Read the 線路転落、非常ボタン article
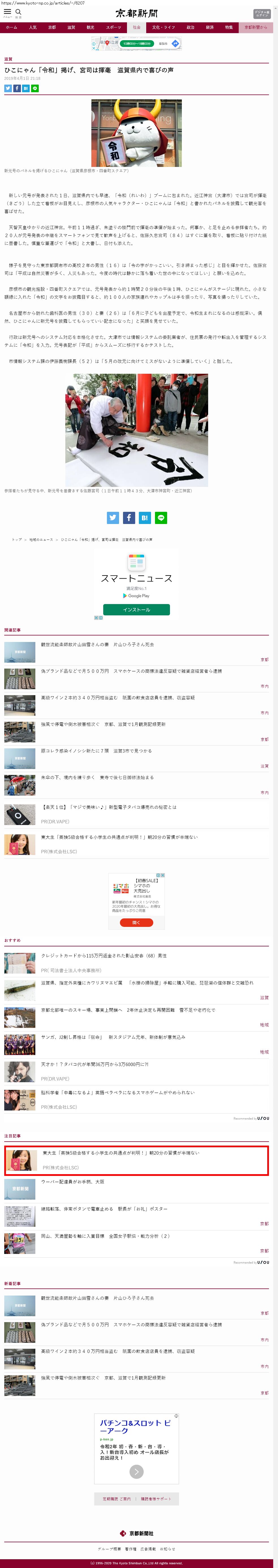278x1568 pixels. click(x=104, y=1209)
